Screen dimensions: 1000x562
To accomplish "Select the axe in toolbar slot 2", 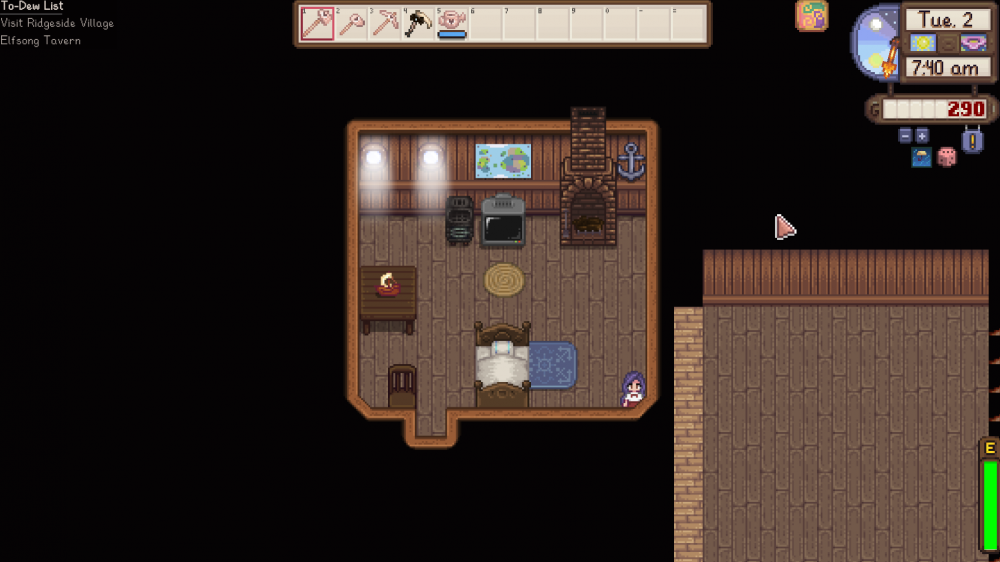I will point(352,24).
